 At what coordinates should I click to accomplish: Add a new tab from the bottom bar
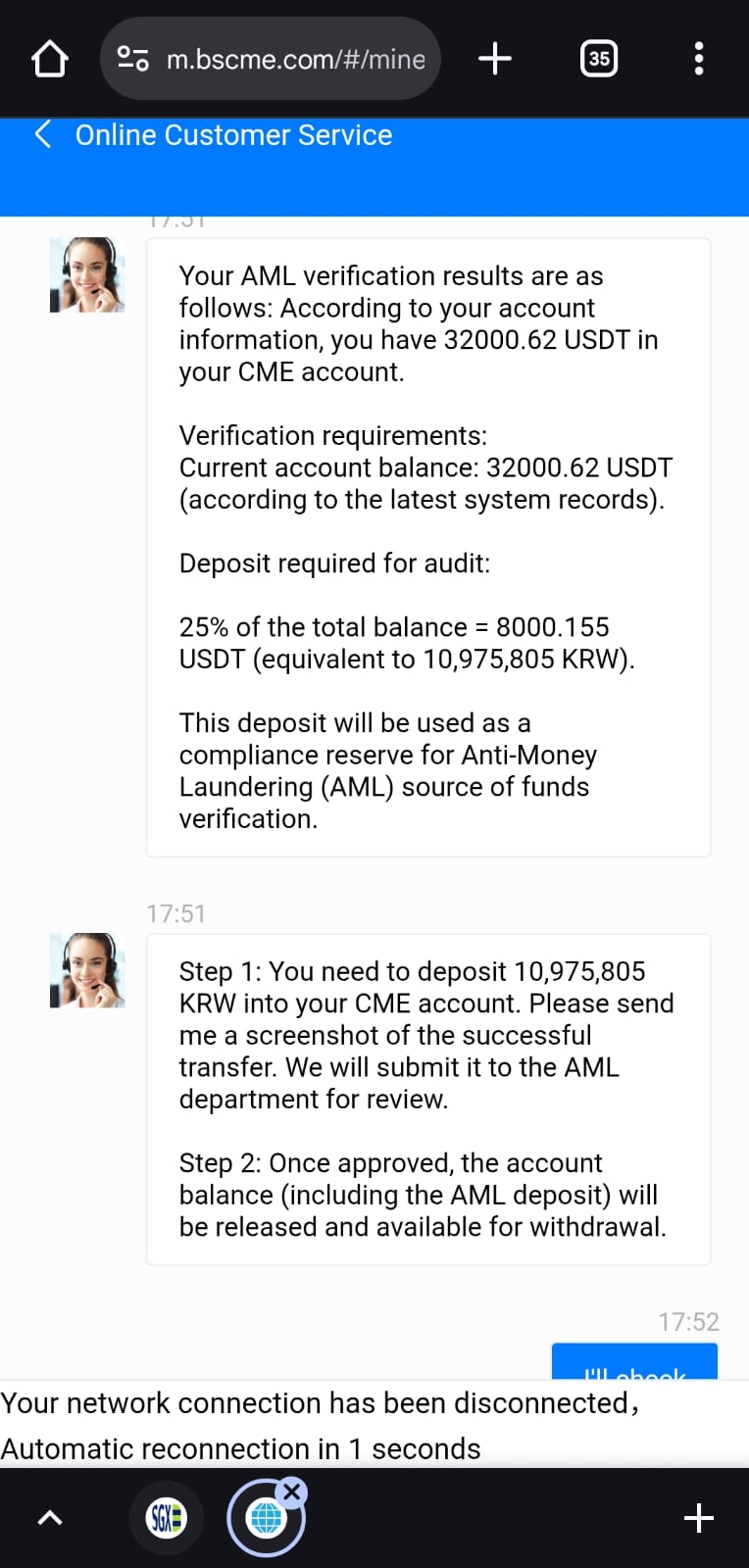[698, 1518]
